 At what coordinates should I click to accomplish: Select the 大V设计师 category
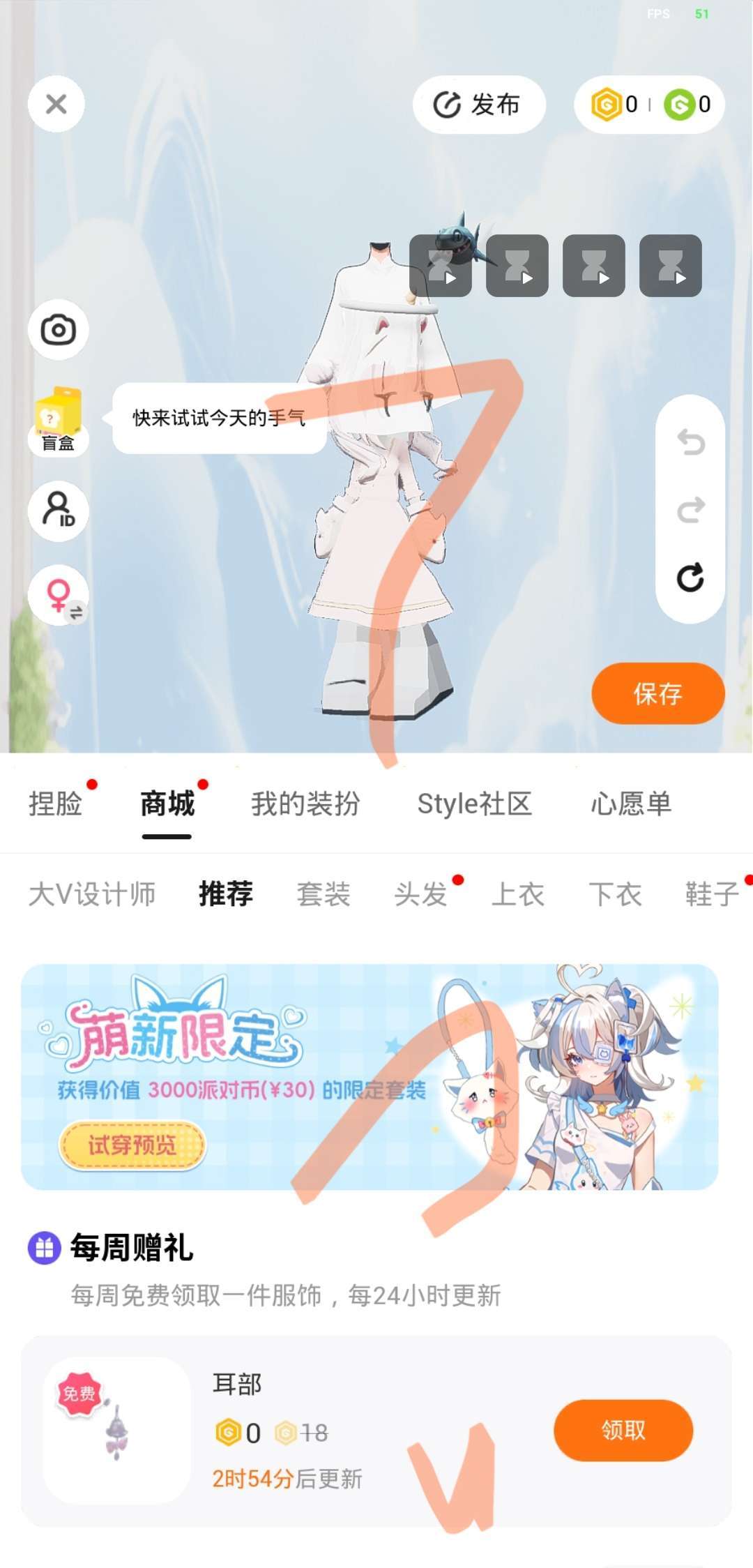click(92, 894)
